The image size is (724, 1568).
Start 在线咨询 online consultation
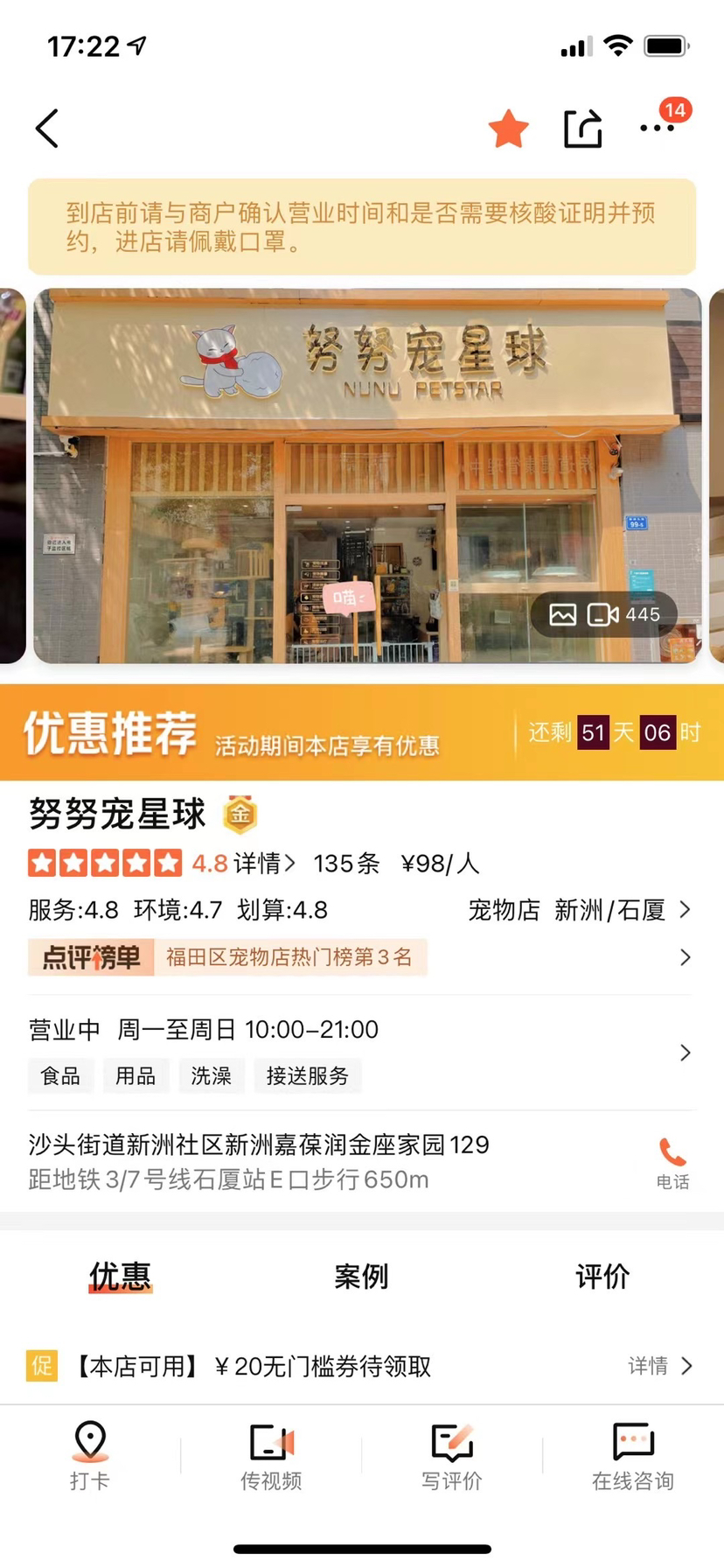click(x=633, y=1456)
